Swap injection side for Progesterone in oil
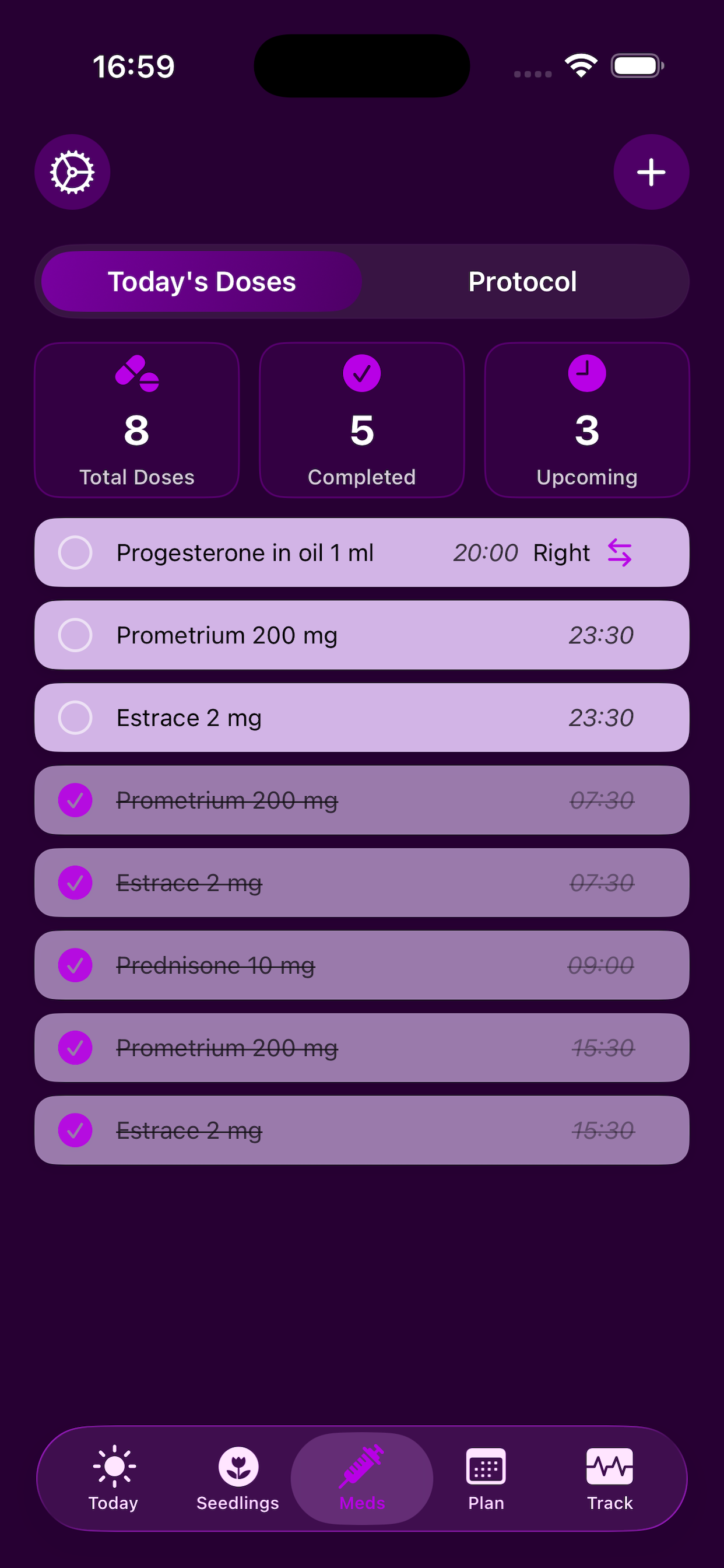724x1568 pixels. (619, 552)
